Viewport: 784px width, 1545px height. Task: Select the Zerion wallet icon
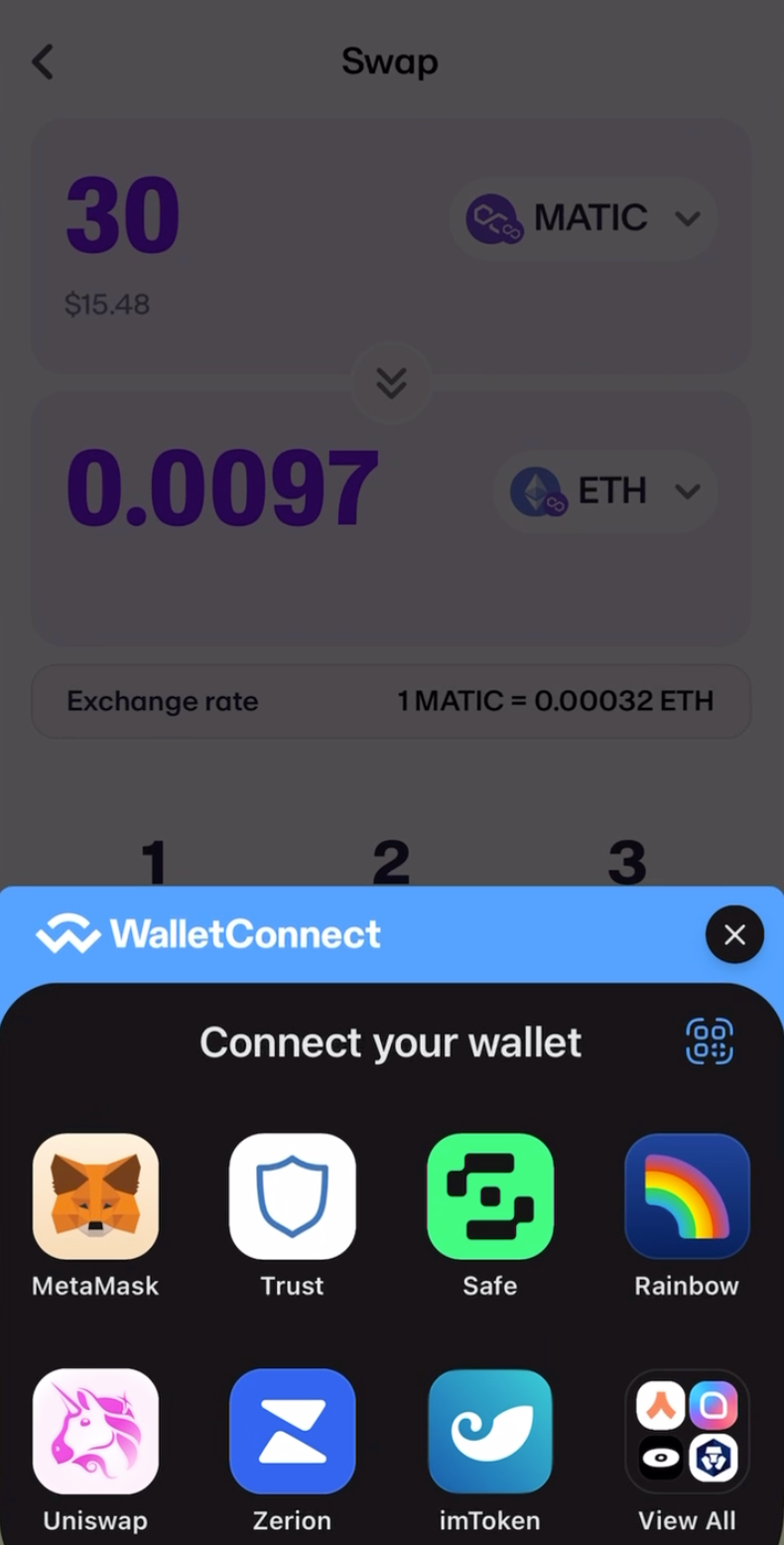point(292,1430)
